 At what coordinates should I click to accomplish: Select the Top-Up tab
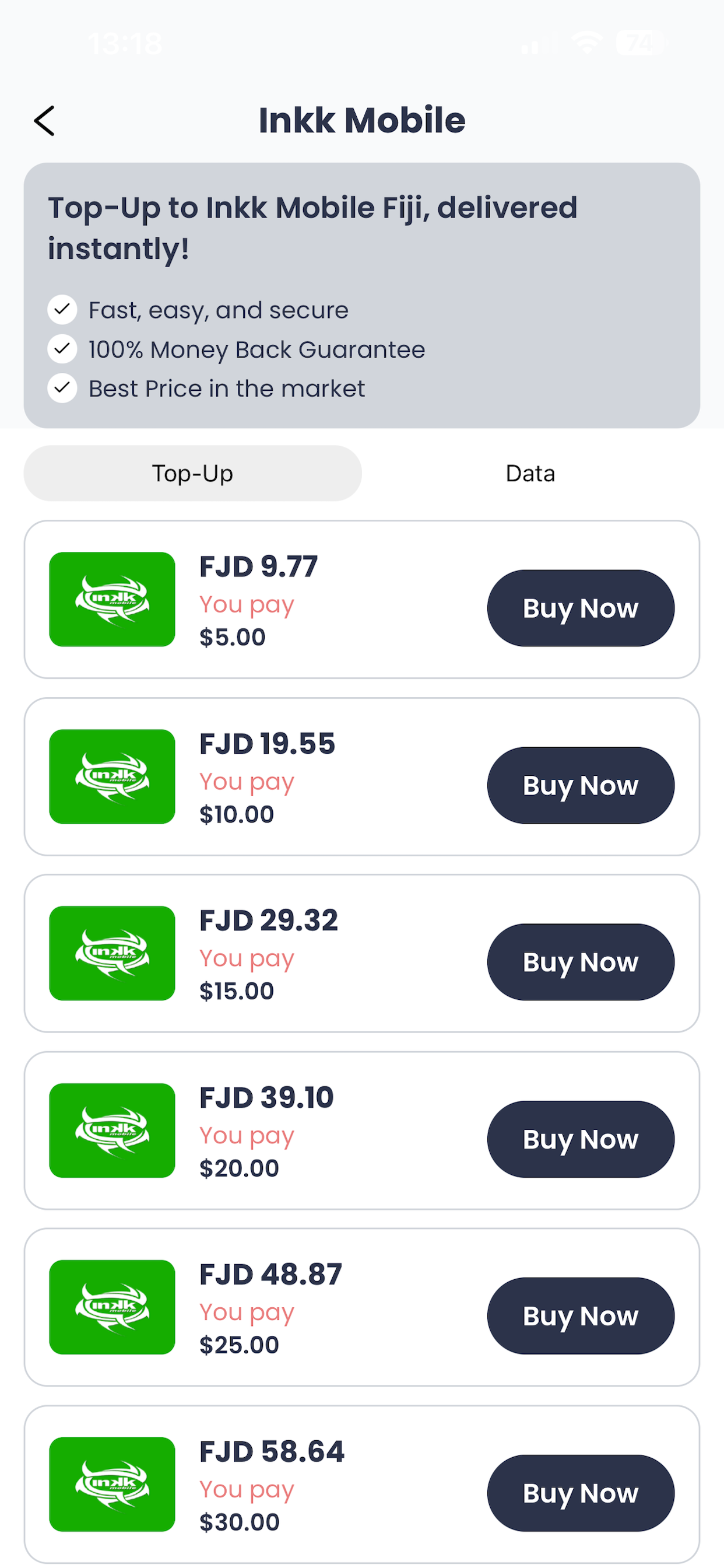[192, 473]
